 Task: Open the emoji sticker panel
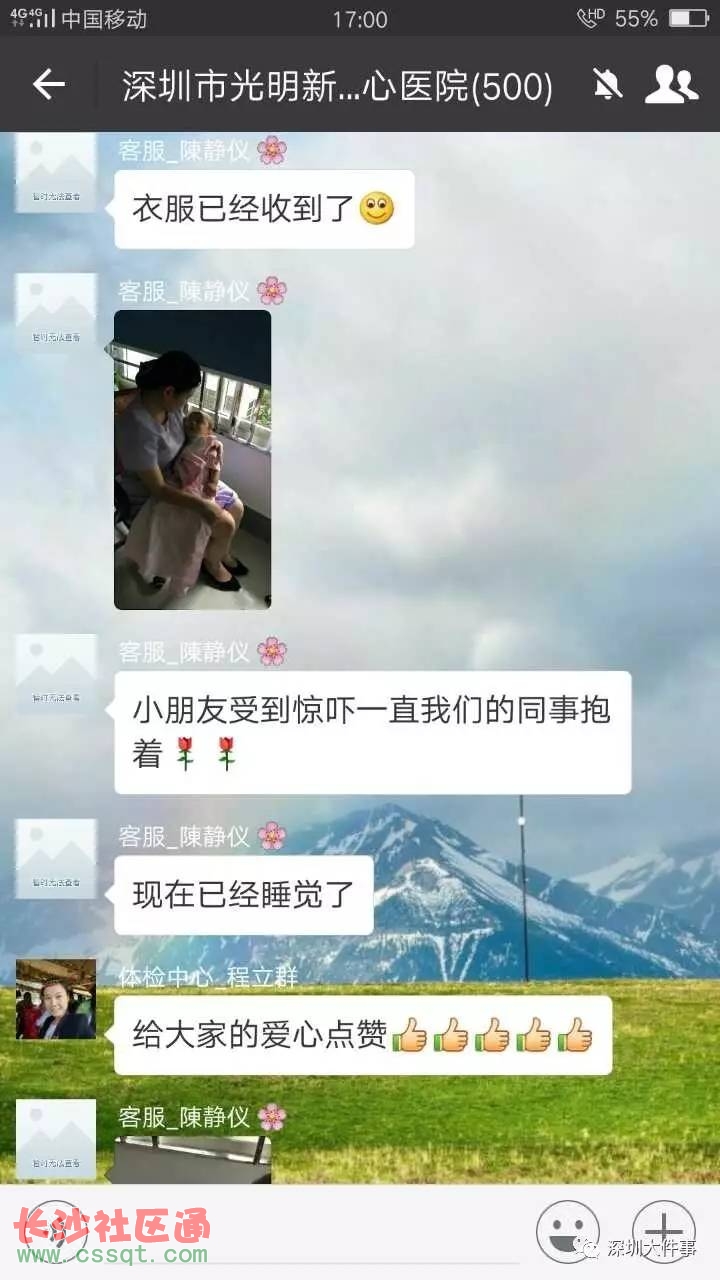pyautogui.click(x=567, y=1232)
